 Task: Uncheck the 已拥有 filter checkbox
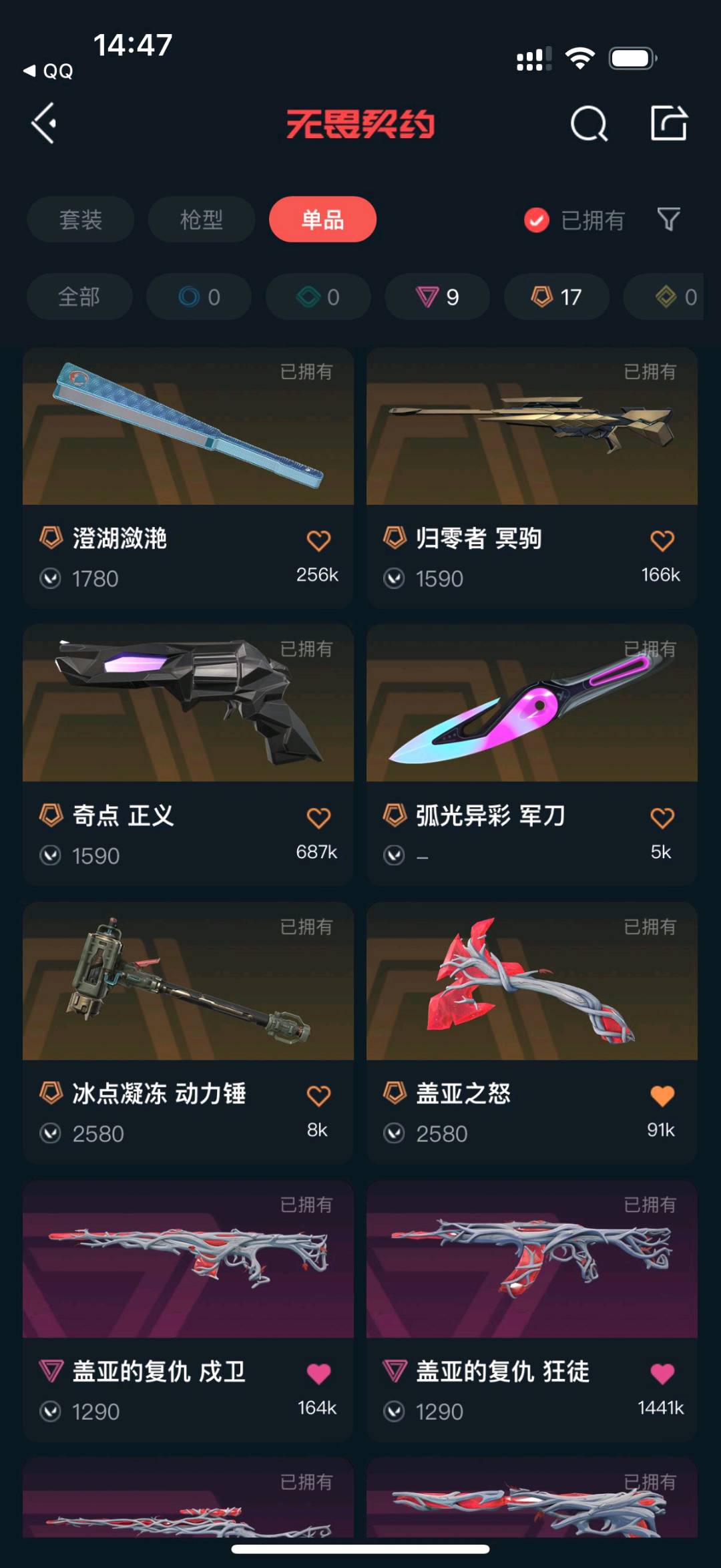tap(537, 220)
